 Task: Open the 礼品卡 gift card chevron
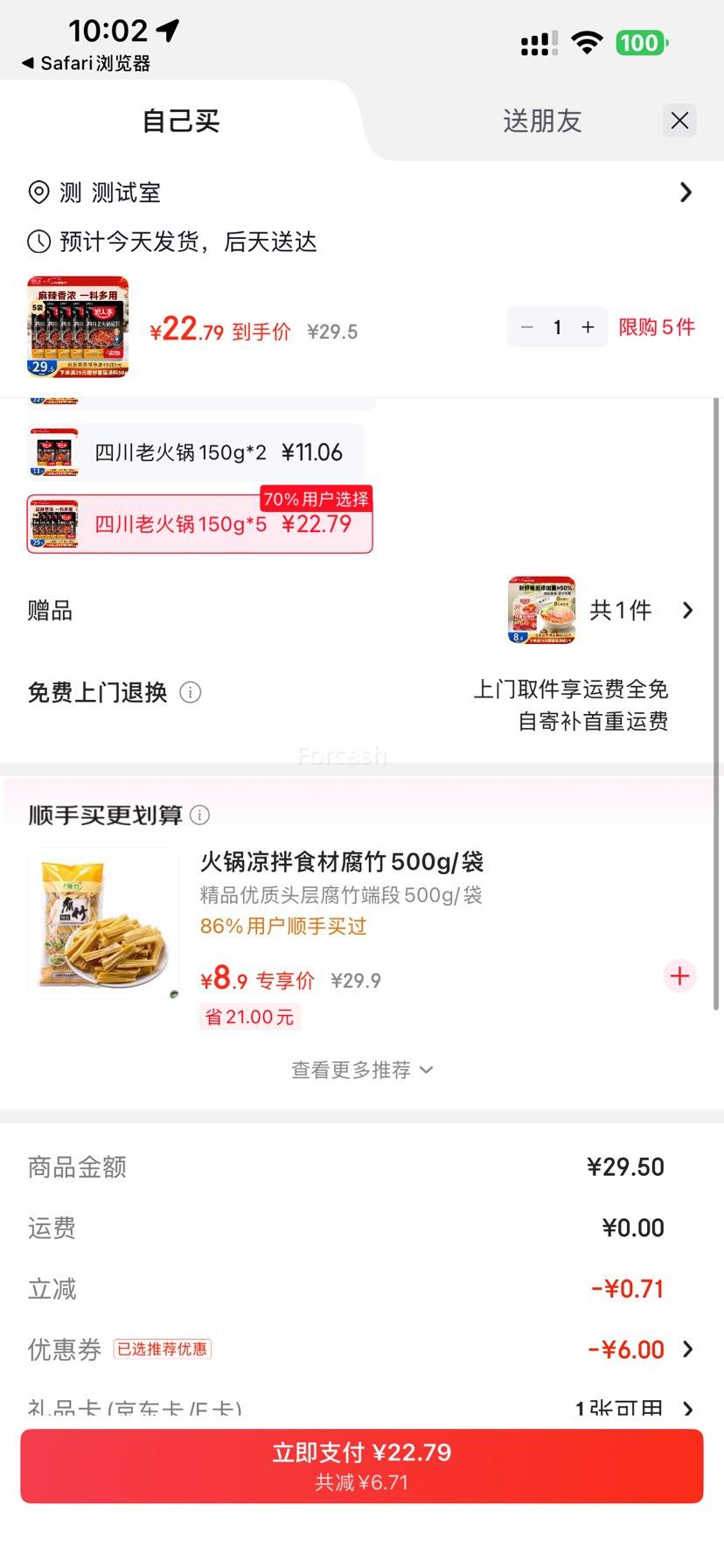coord(688,1403)
